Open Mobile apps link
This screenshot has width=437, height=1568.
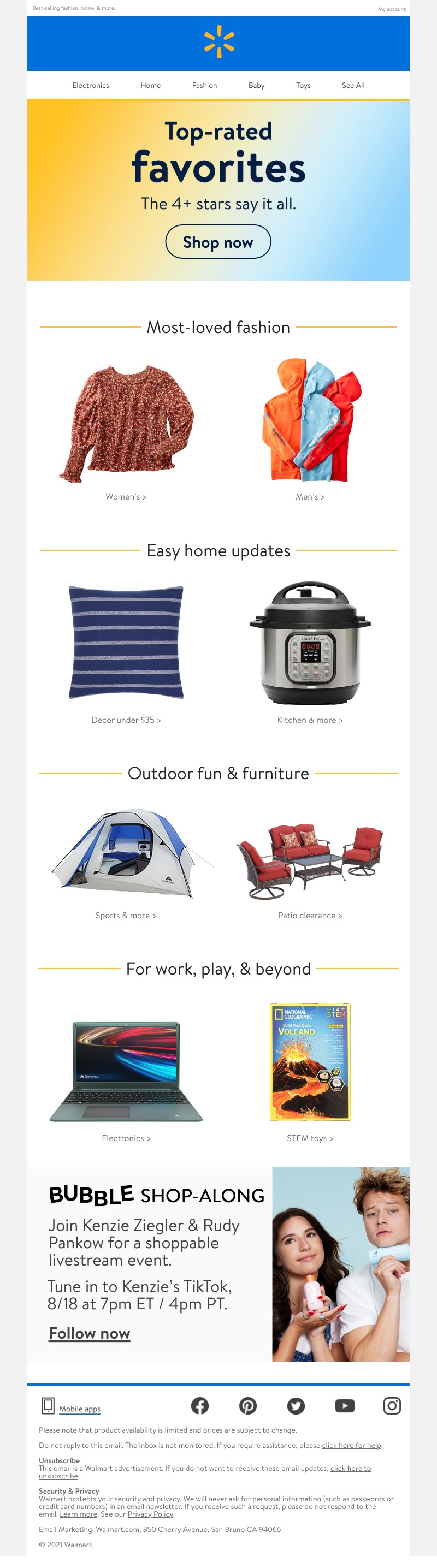point(80,1409)
